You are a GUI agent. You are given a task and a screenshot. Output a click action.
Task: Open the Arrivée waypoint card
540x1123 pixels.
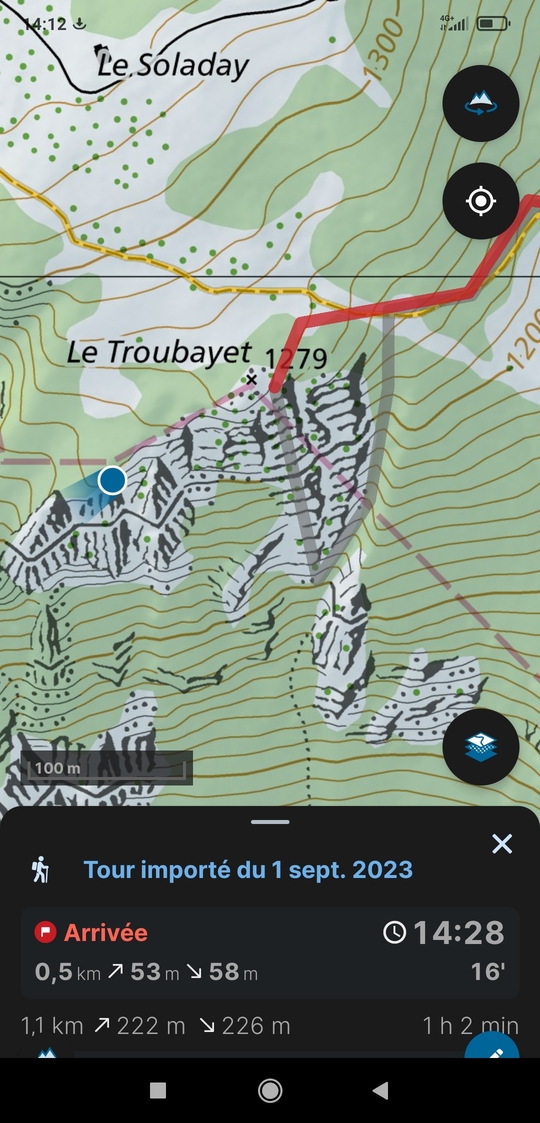pyautogui.click(x=270, y=953)
